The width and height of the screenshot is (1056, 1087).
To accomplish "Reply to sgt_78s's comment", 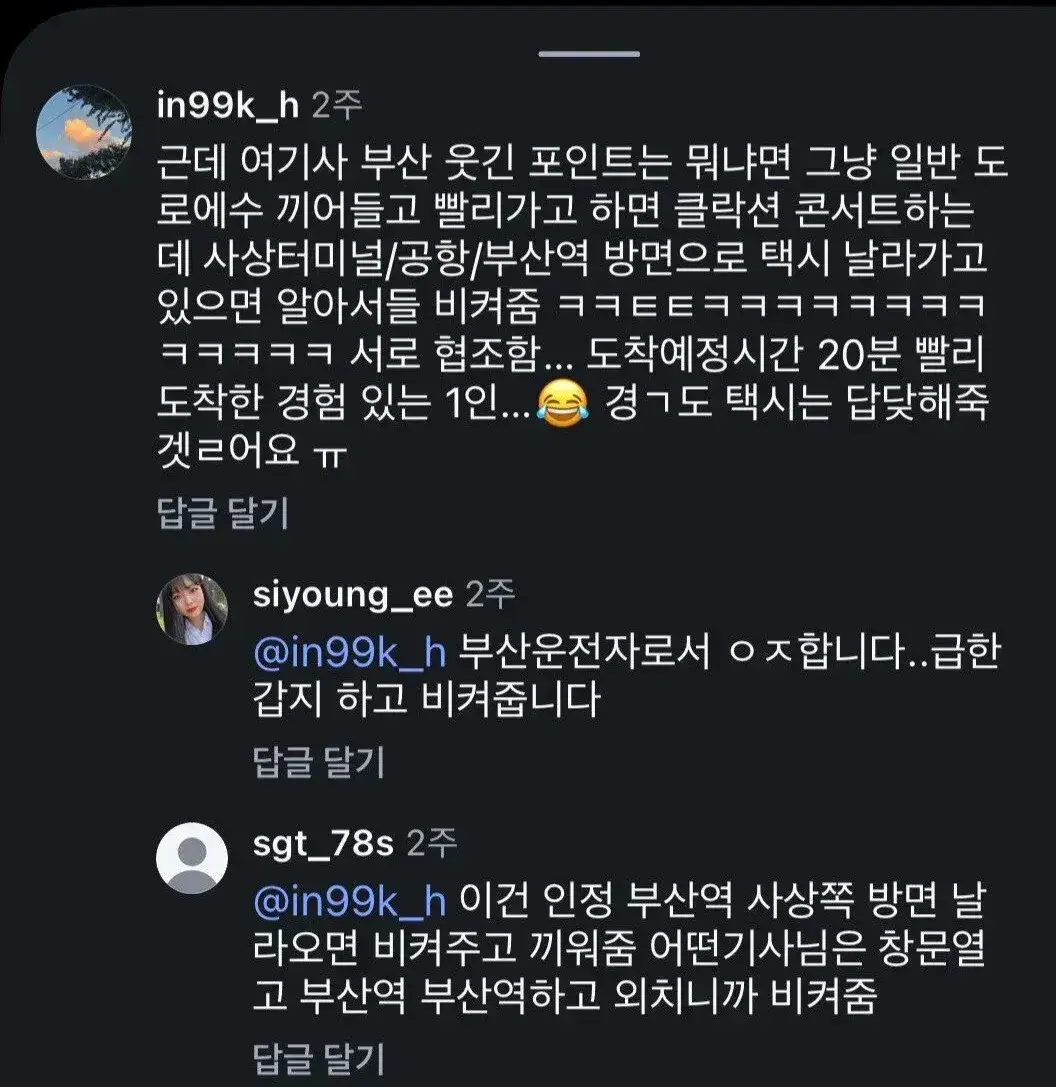I will point(319,1059).
